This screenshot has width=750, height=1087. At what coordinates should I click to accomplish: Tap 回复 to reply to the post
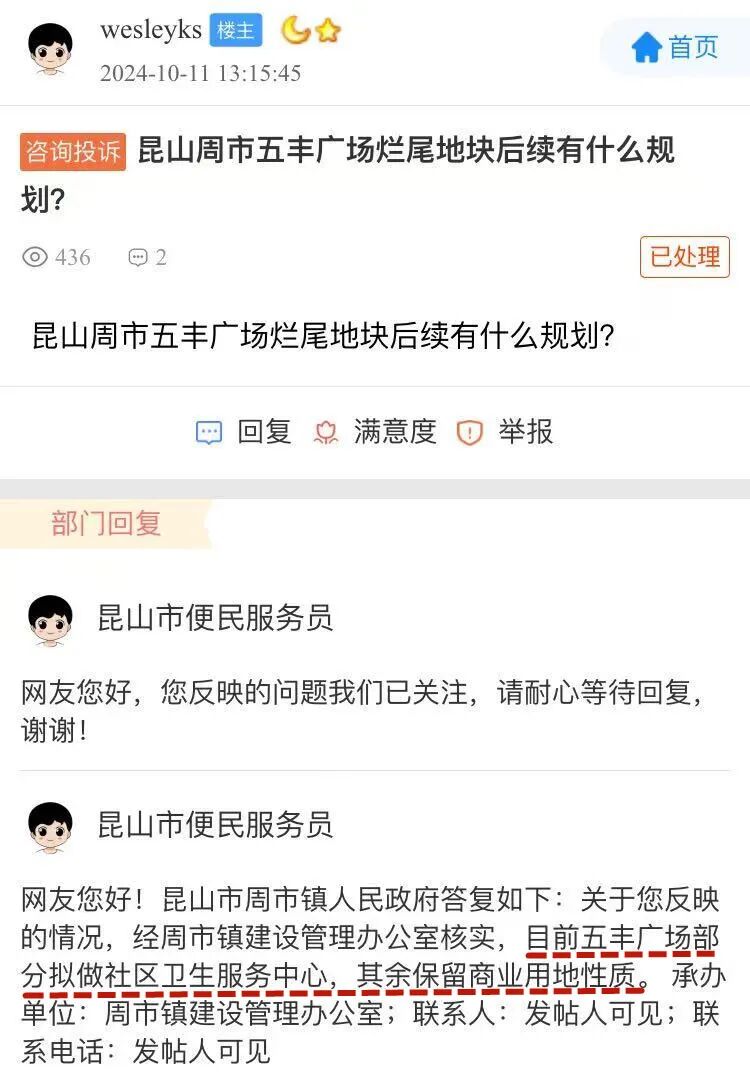pos(243,432)
